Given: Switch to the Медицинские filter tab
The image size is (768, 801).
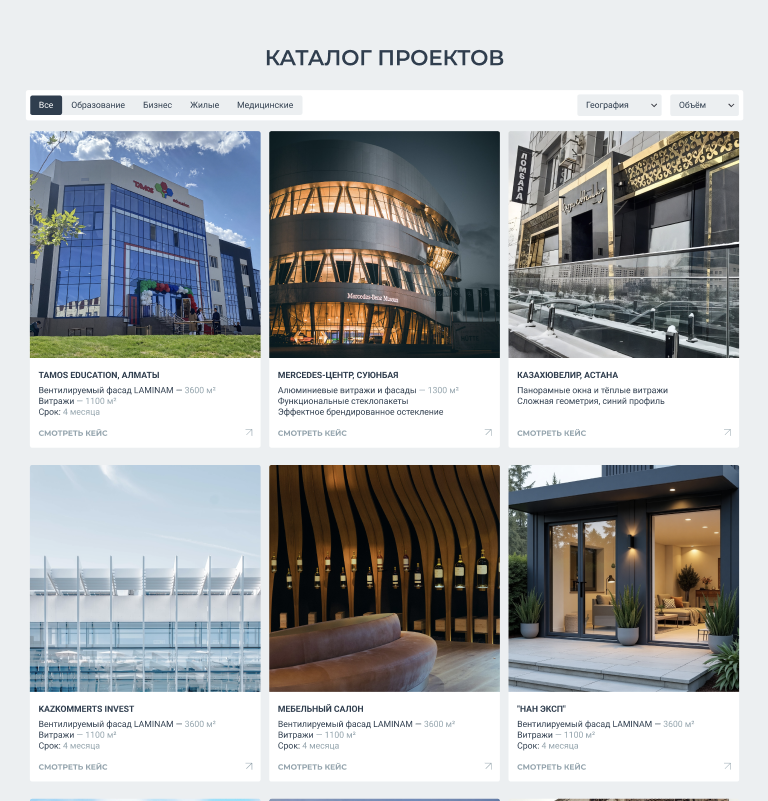Looking at the screenshot, I should coord(265,105).
